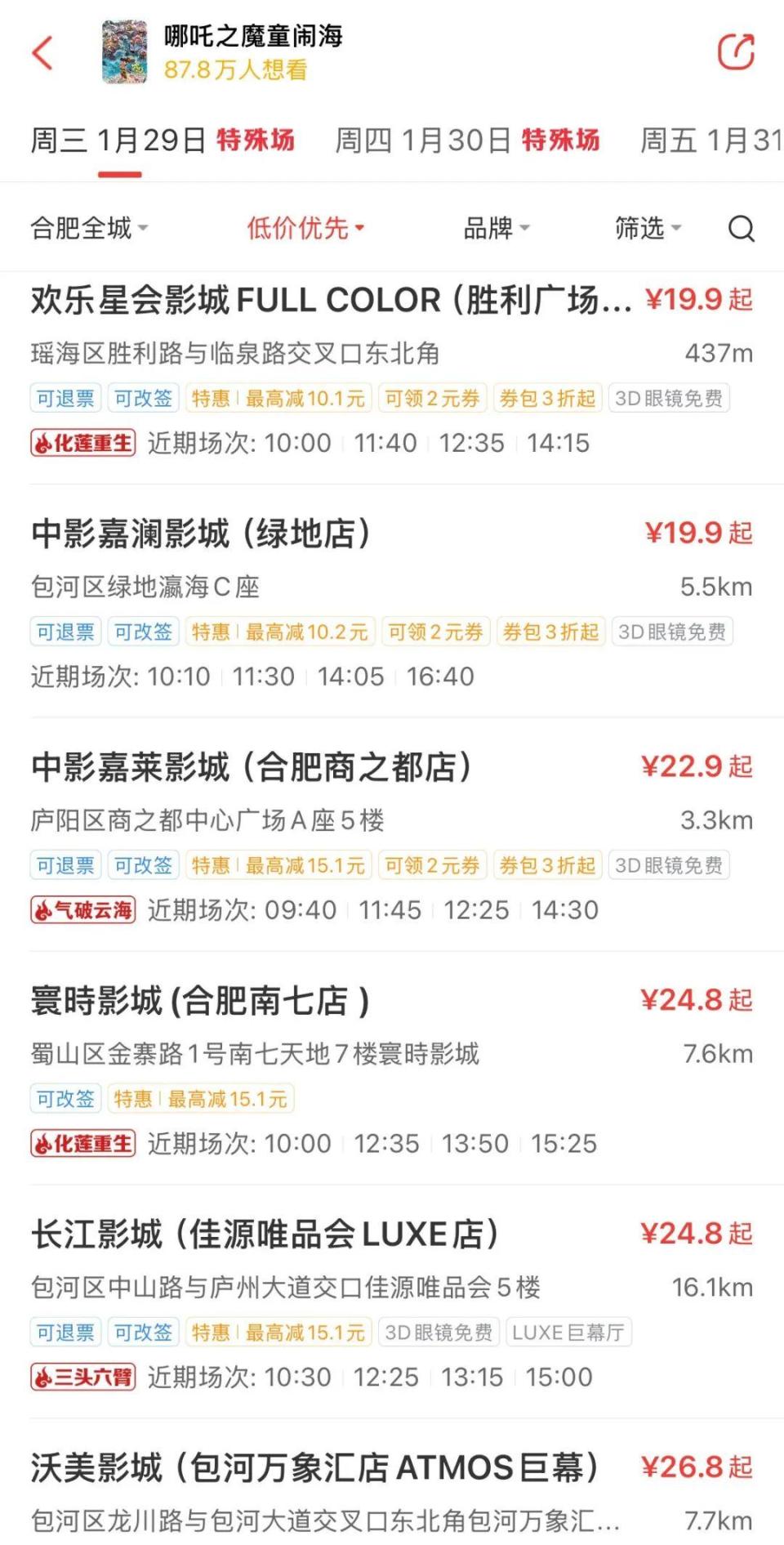Open the share icon at top right
This screenshot has height=1545, width=784.
point(737,51)
